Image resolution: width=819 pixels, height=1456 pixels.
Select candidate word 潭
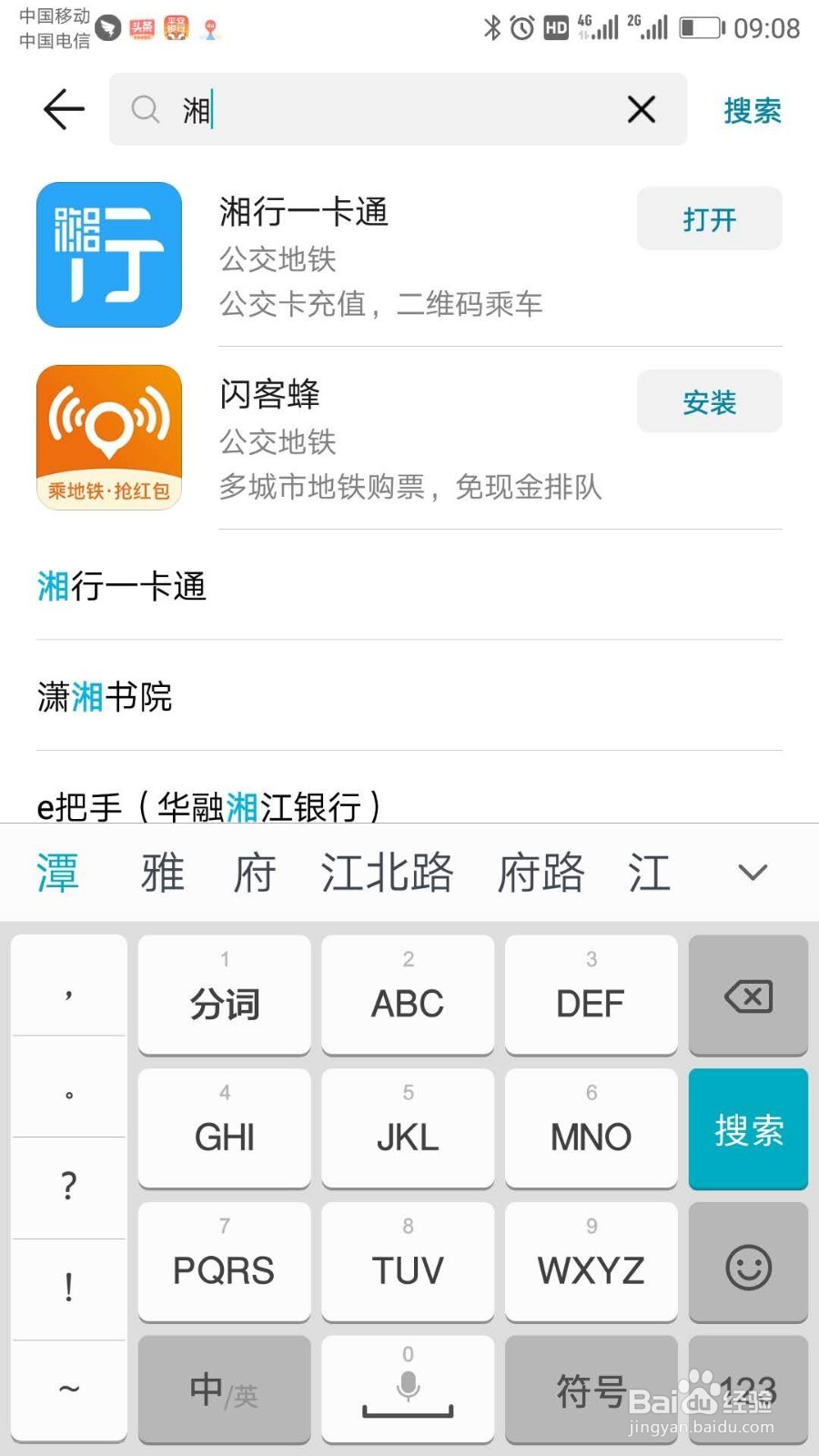click(56, 872)
